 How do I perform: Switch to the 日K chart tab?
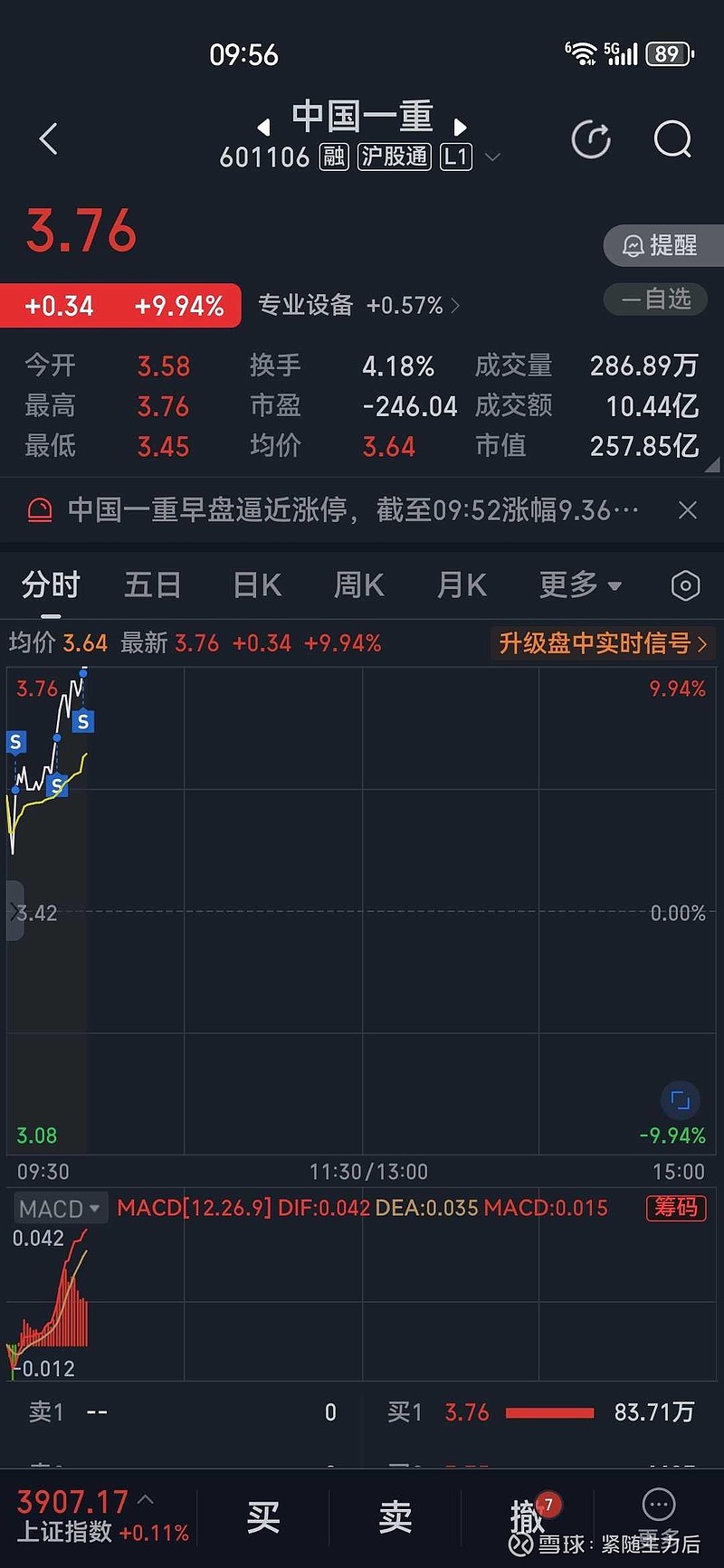tap(257, 585)
